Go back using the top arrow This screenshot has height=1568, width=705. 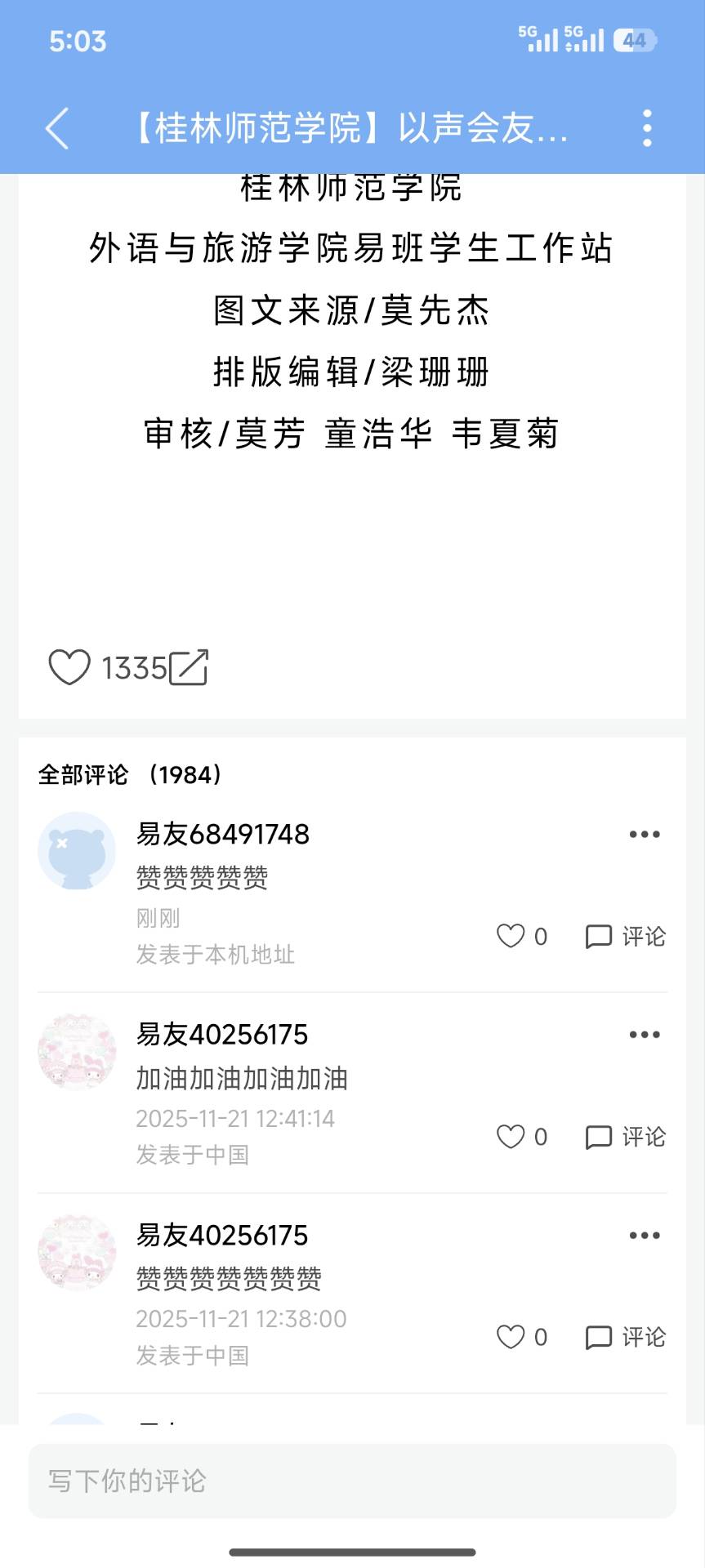point(57,128)
